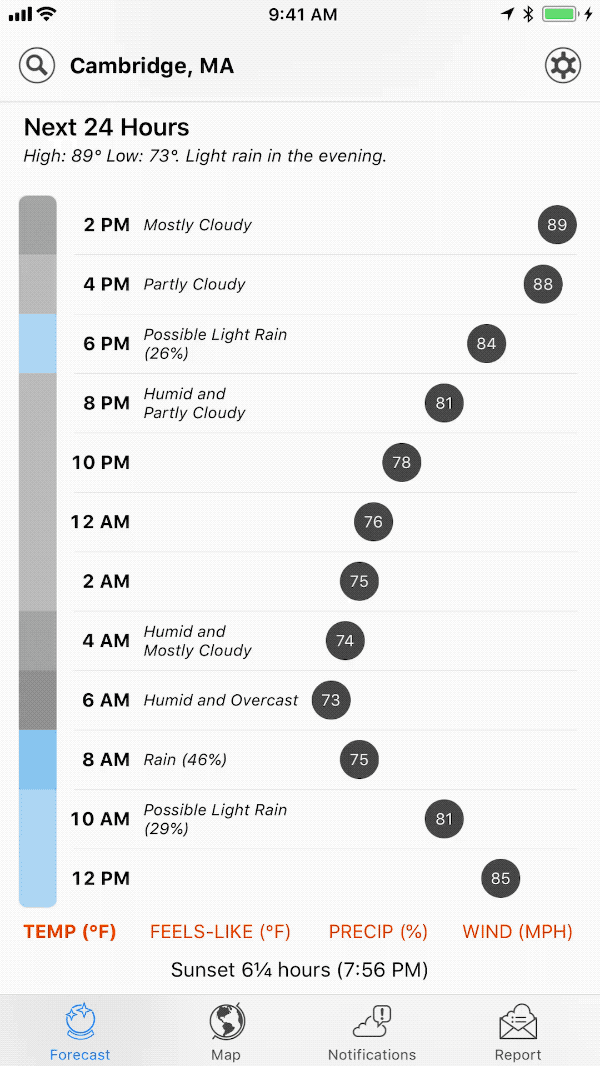The height and width of the screenshot is (1066, 600).
Task: Open the settings gear
Action: [x=563, y=66]
